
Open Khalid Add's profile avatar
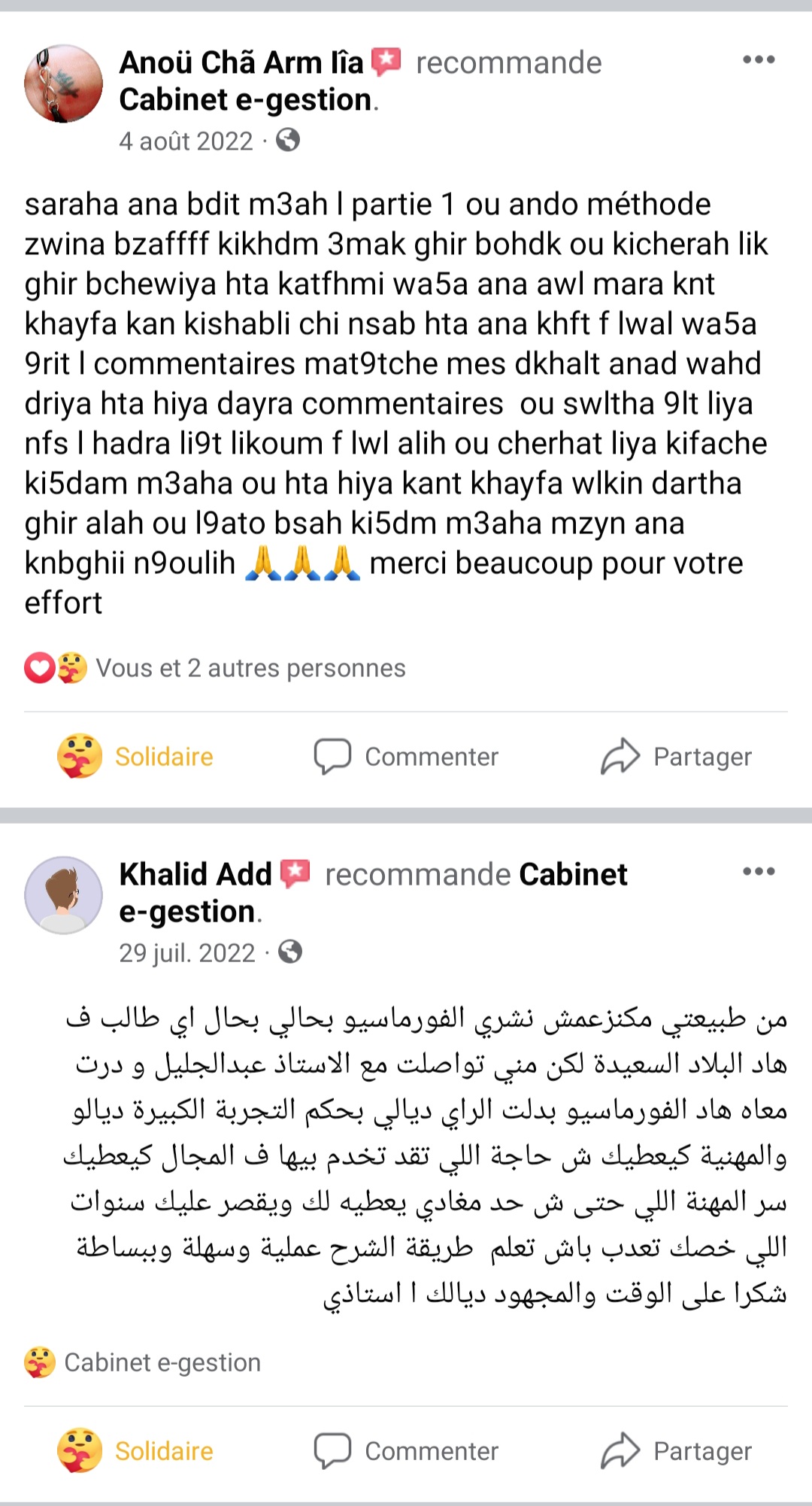pyautogui.click(x=63, y=894)
